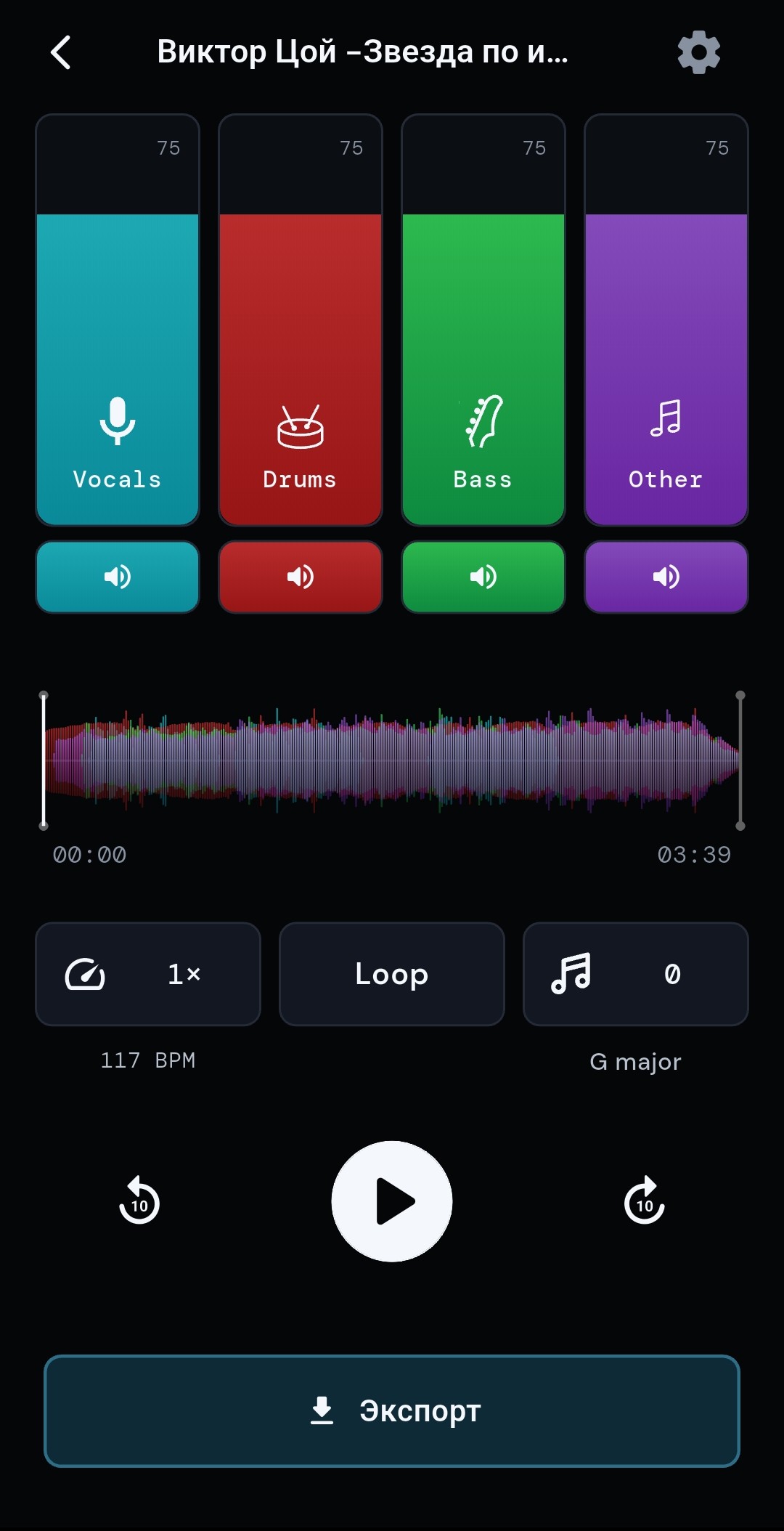Play the track
Image resolution: width=784 pixels, height=1531 pixels.
(x=392, y=1201)
